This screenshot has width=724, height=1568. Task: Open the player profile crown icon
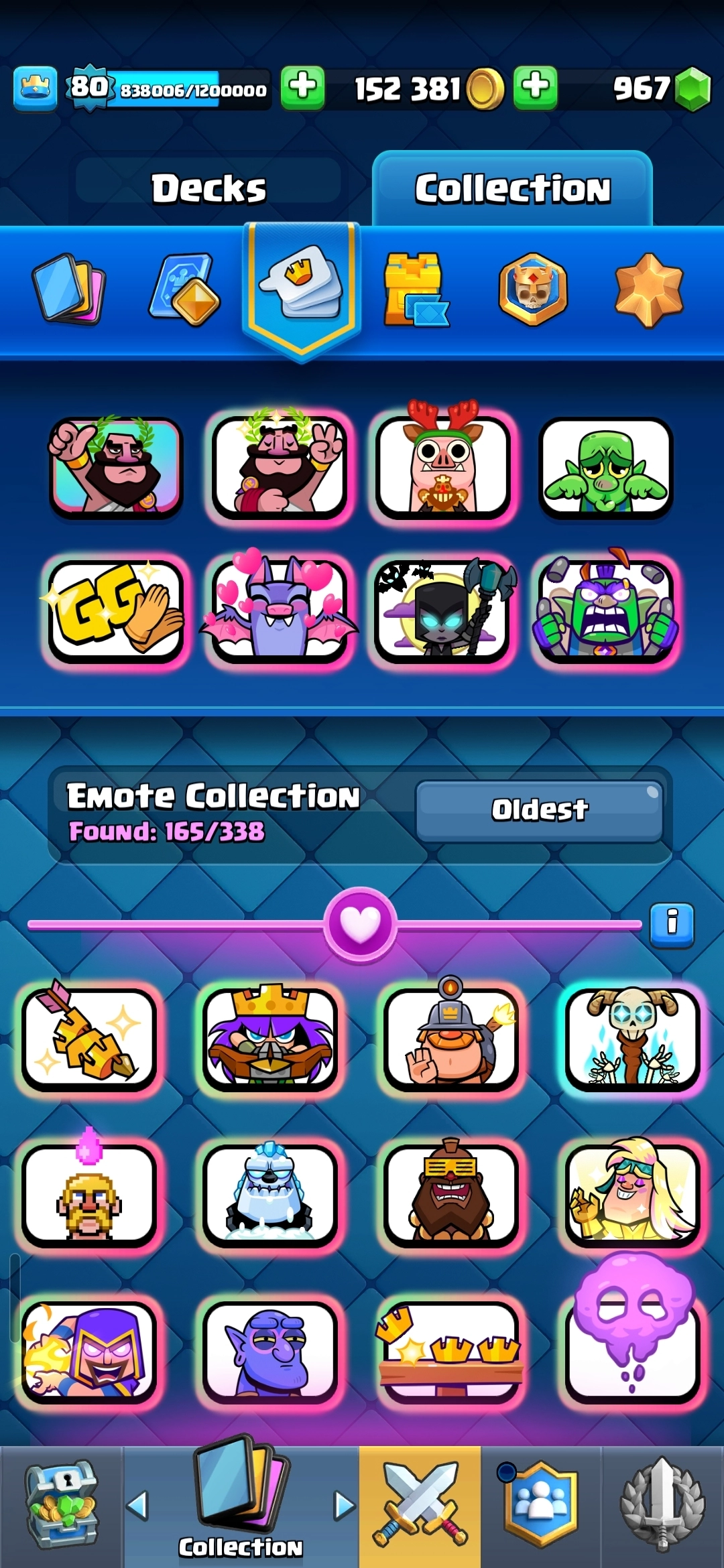[x=36, y=88]
